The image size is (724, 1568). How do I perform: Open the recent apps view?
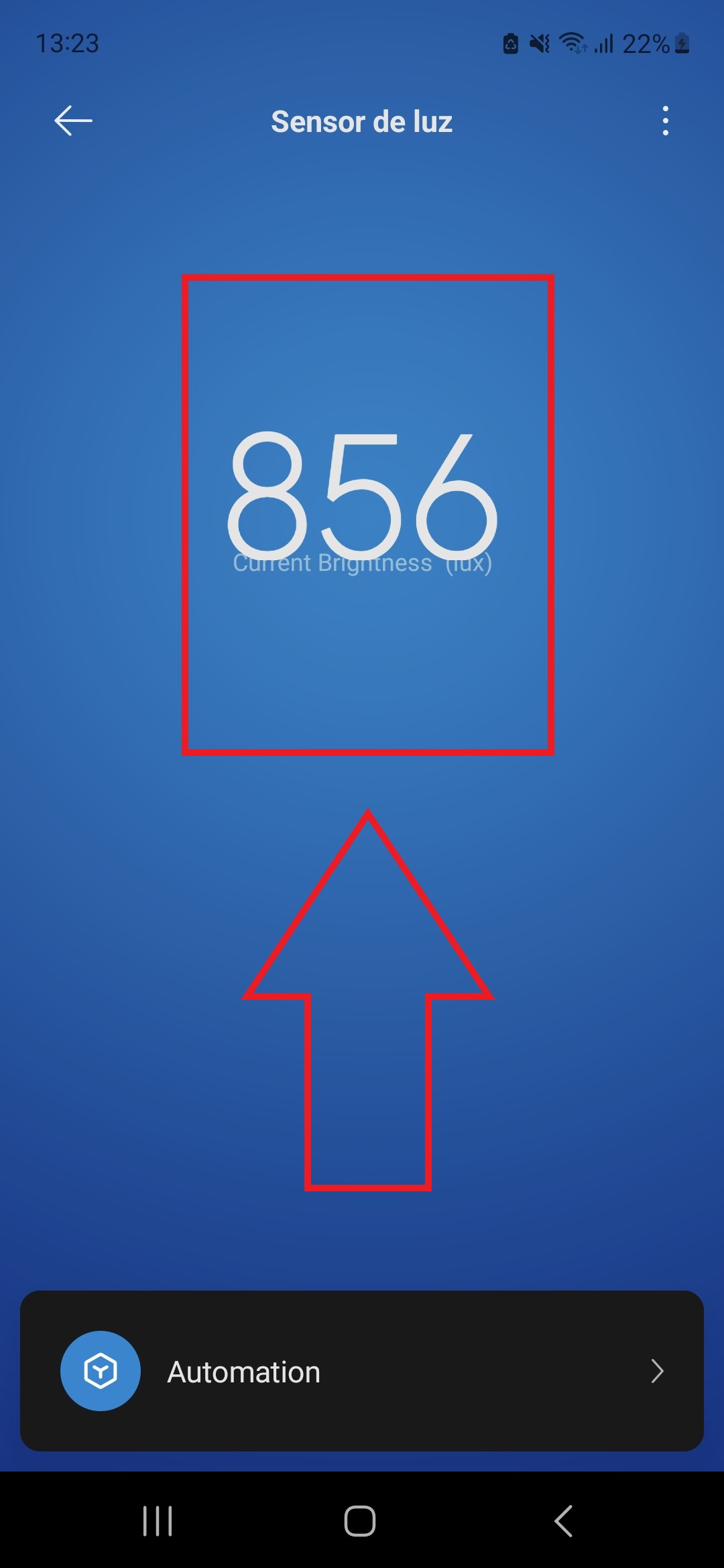click(x=158, y=1520)
